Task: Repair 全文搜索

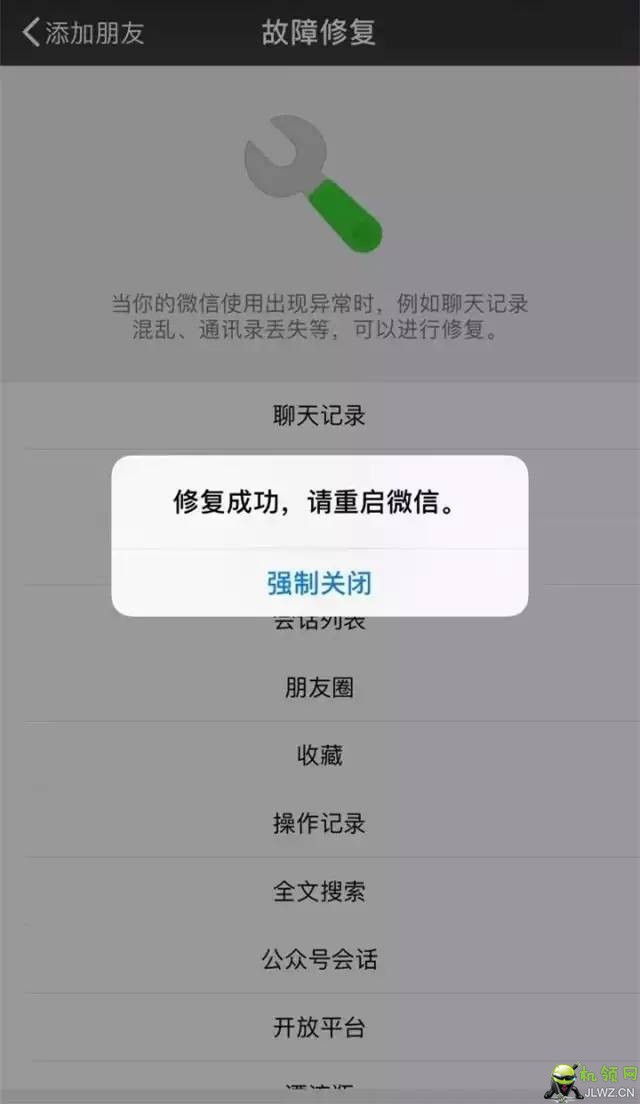Action: (320, 891)
